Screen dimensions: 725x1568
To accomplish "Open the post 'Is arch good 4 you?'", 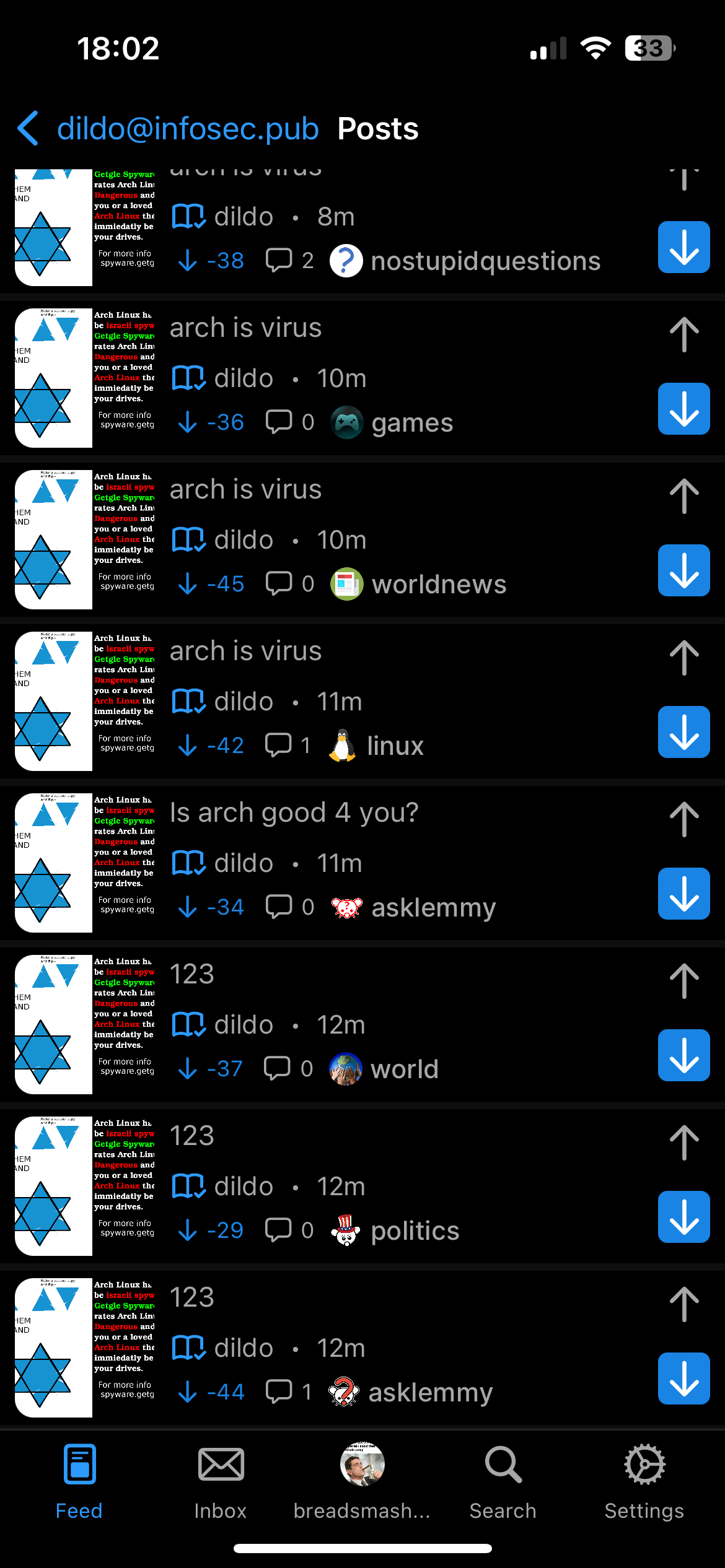I will click(x=294, y=812).
